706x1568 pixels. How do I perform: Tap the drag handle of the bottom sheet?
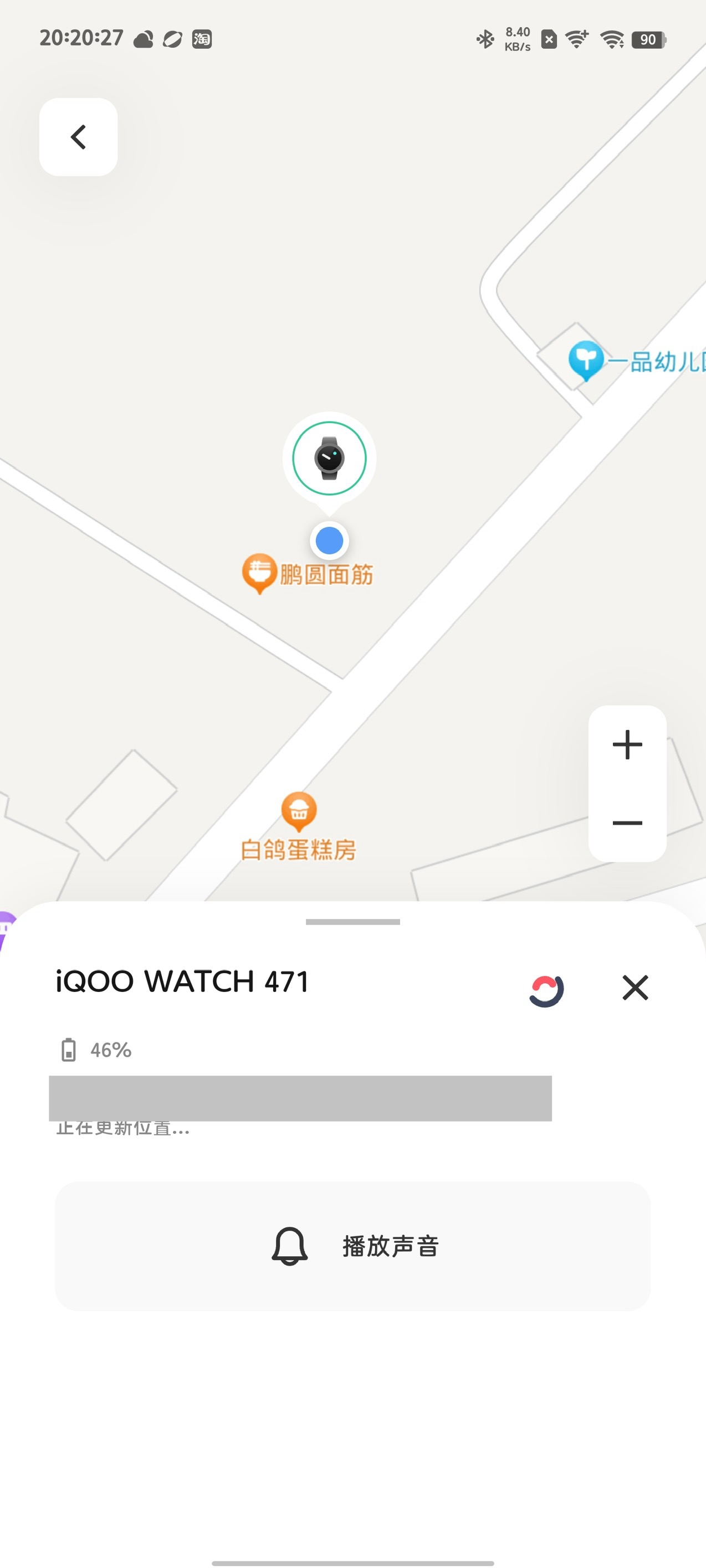click(x=352, y=922)
